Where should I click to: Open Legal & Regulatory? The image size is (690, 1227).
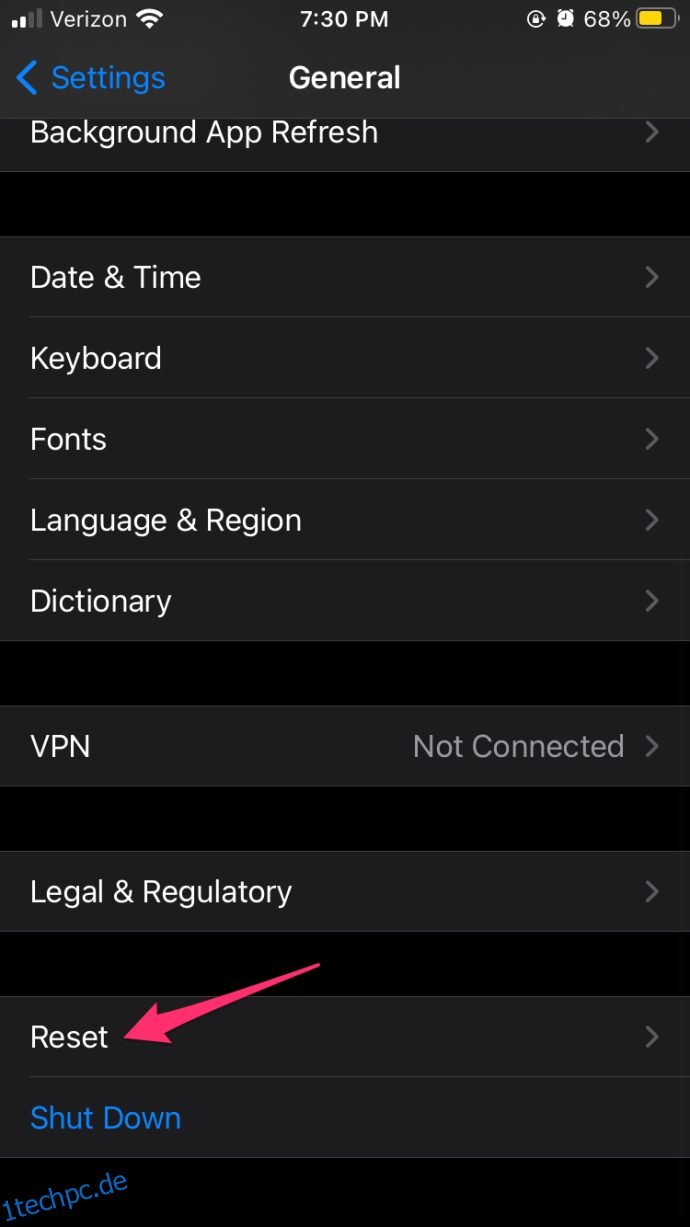(x=345, y=892)
